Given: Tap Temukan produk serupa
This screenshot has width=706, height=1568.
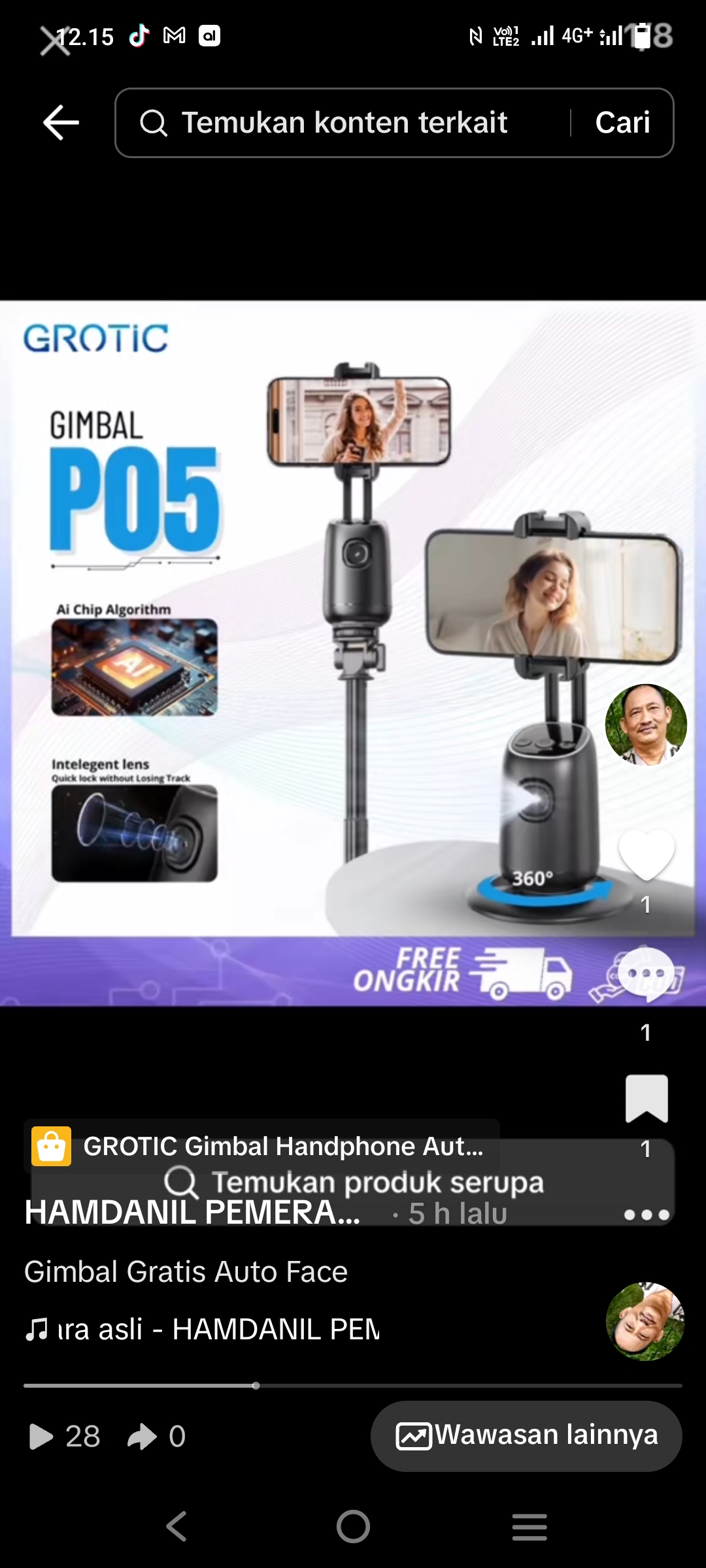Looking at the screenshot, I should [353, 1183].
